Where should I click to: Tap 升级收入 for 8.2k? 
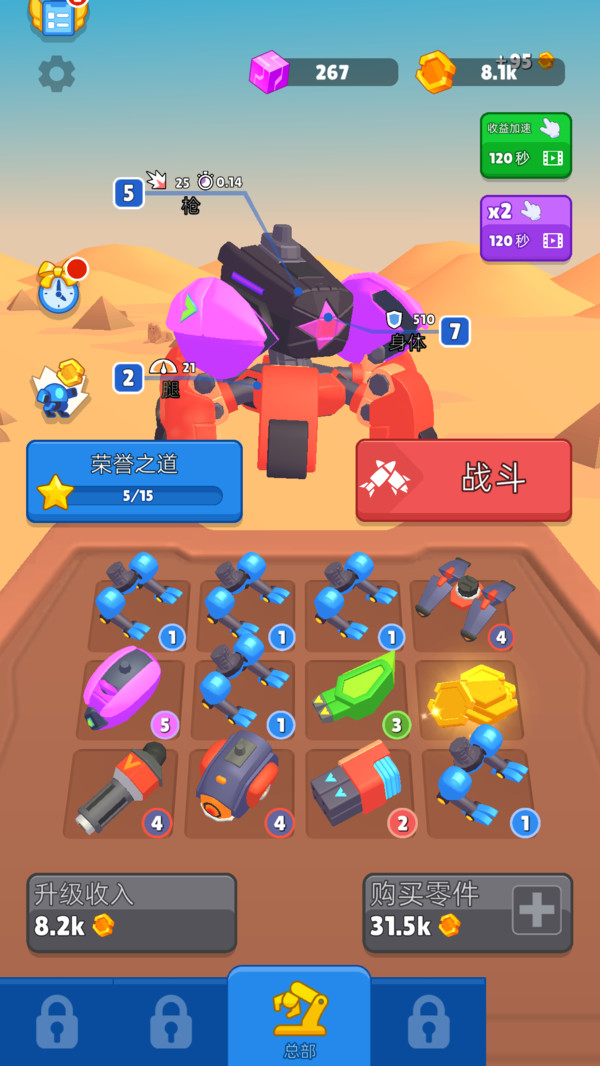pos(132,913)
